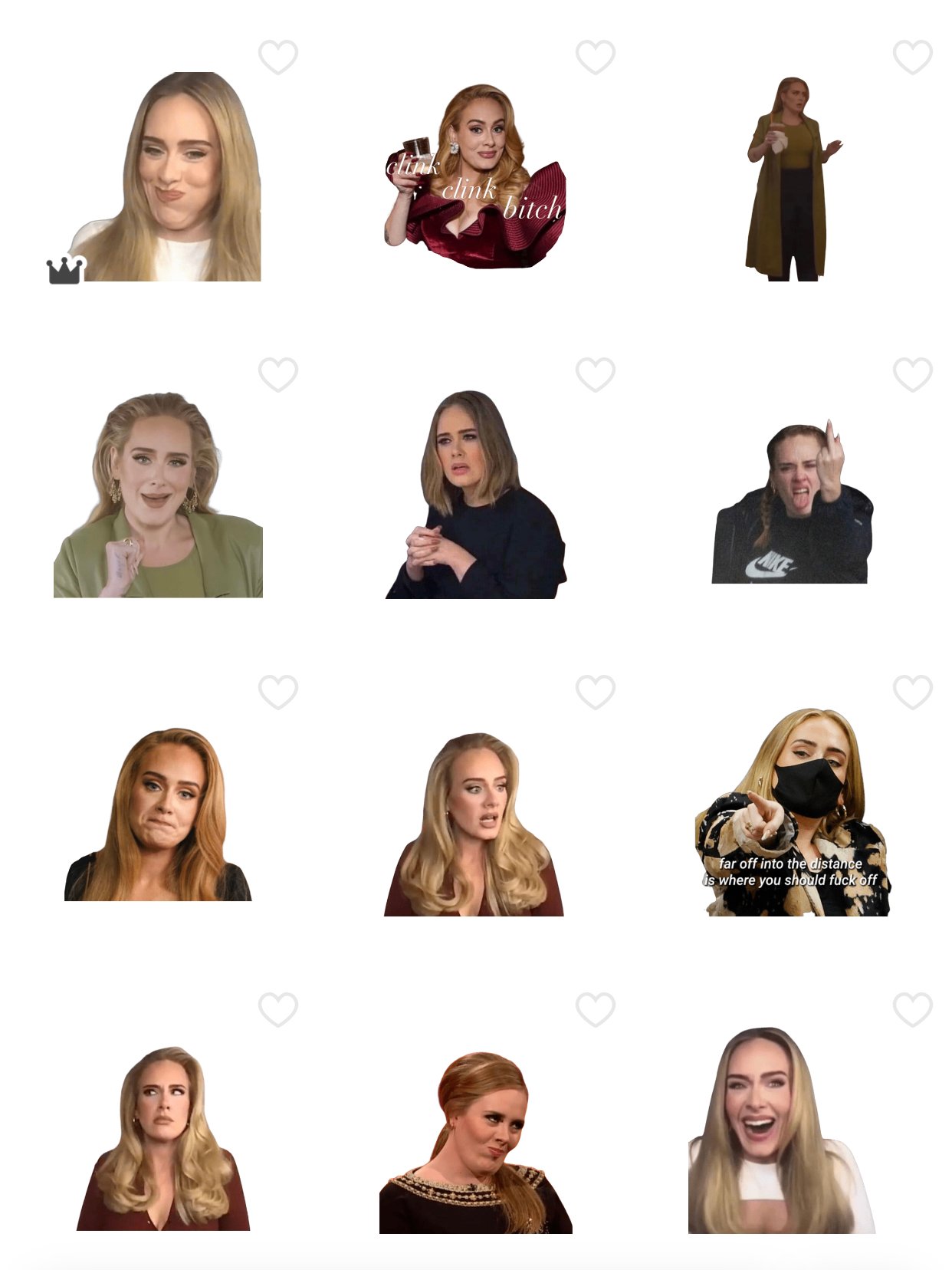The width and height of the screenshot is (952, 1270).
Task: Like the green blazer sticker
Action: coord(277,374)
